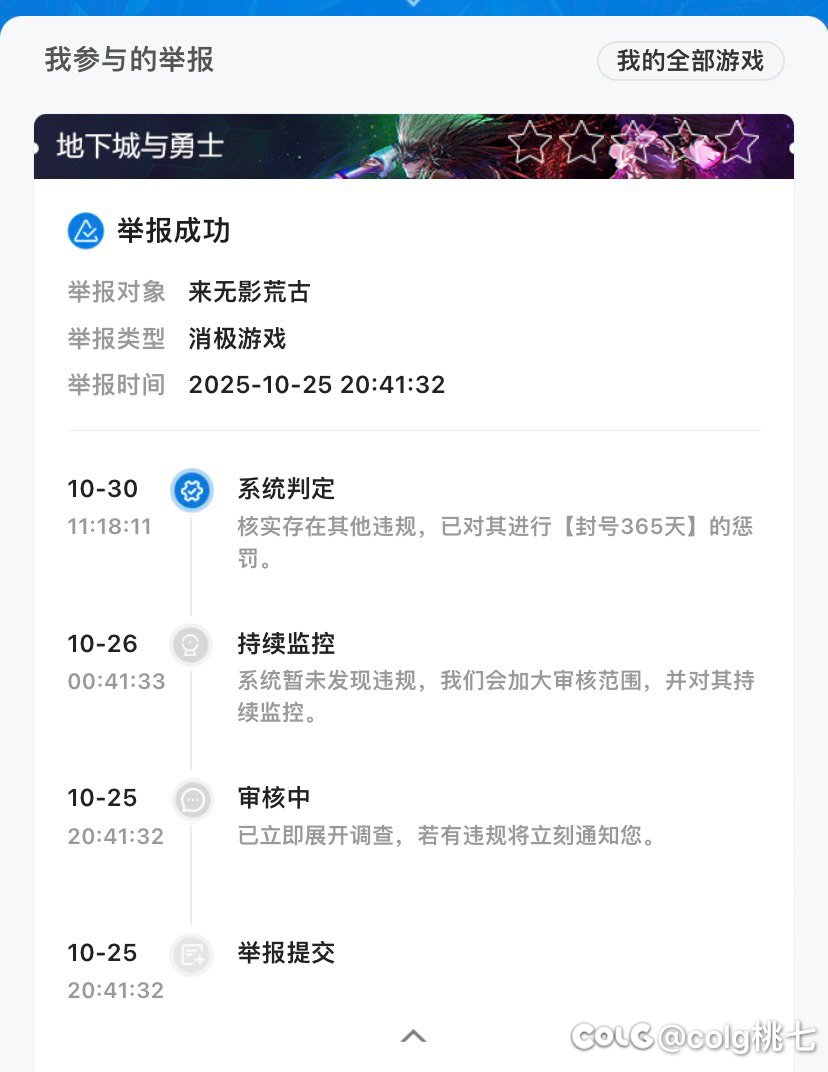Image resolution: width=828 pixels, height=1072 pixels.
Task: Click the blue gear icon beside 系统判定
Action: click(192, 490)
